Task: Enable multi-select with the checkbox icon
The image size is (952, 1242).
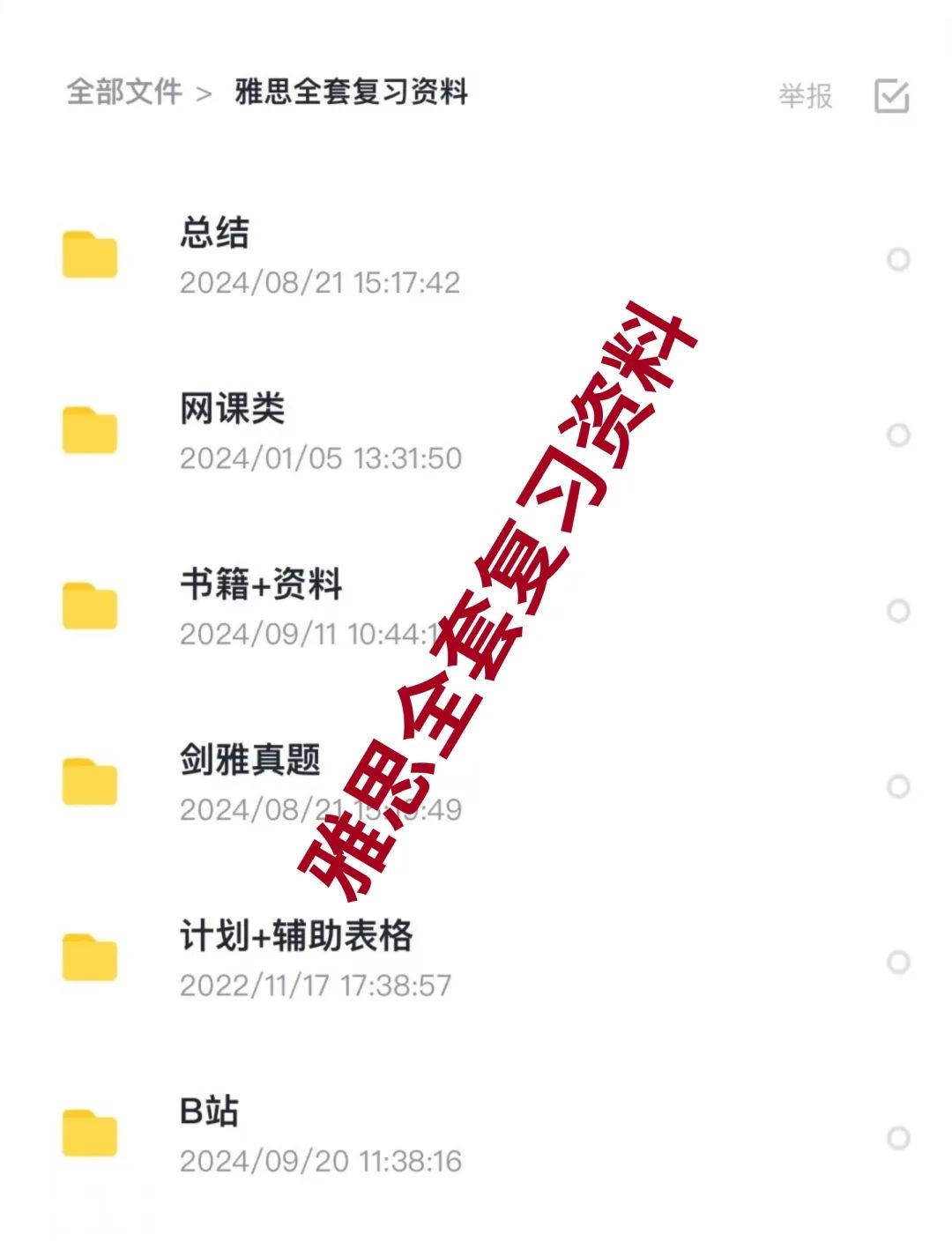Action: pos(891,96)
